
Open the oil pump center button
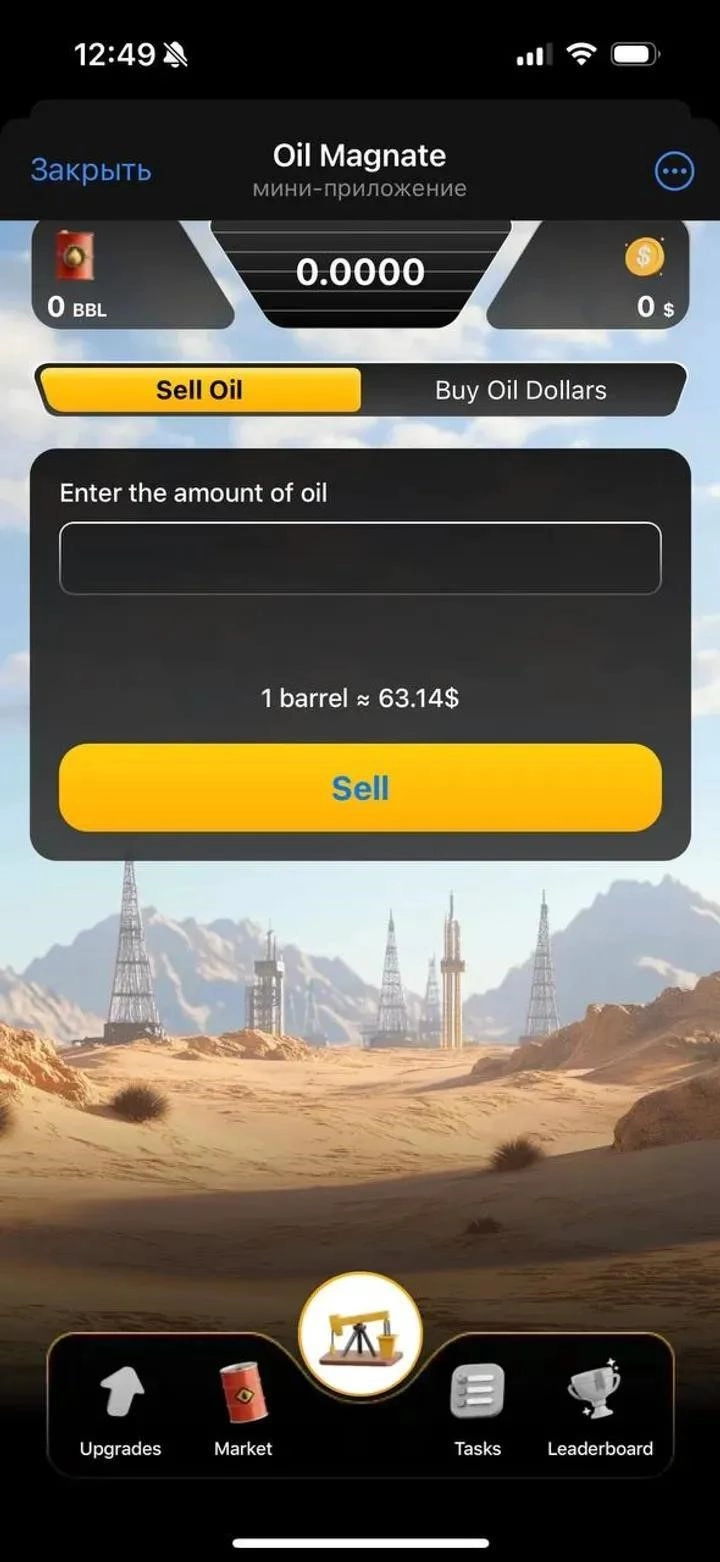360,1335
